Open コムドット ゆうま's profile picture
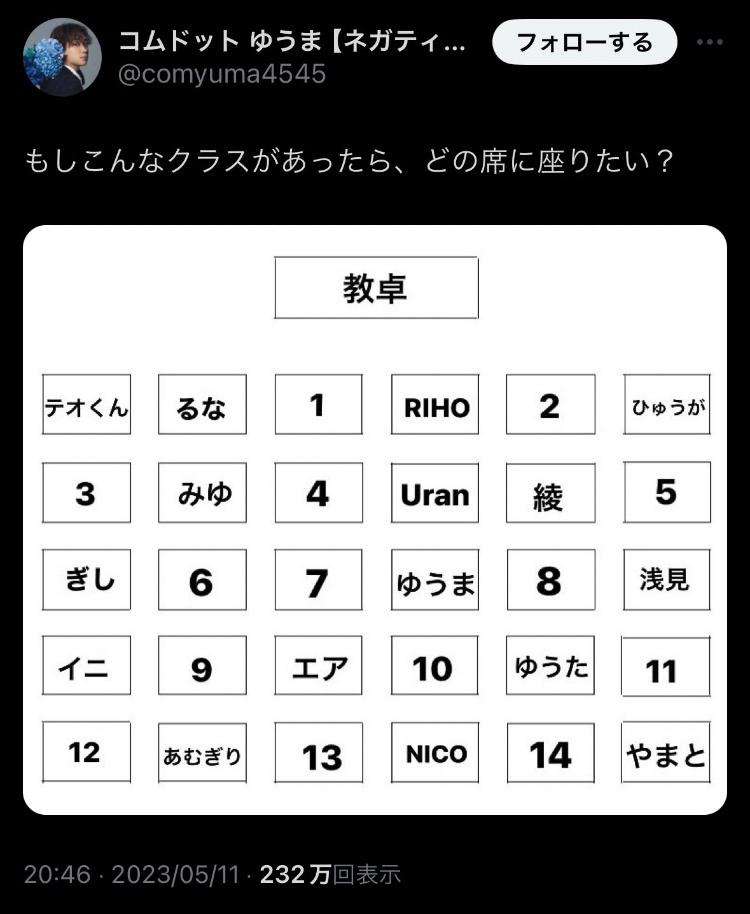The image size is (750, 914). (x=62, y=57)
